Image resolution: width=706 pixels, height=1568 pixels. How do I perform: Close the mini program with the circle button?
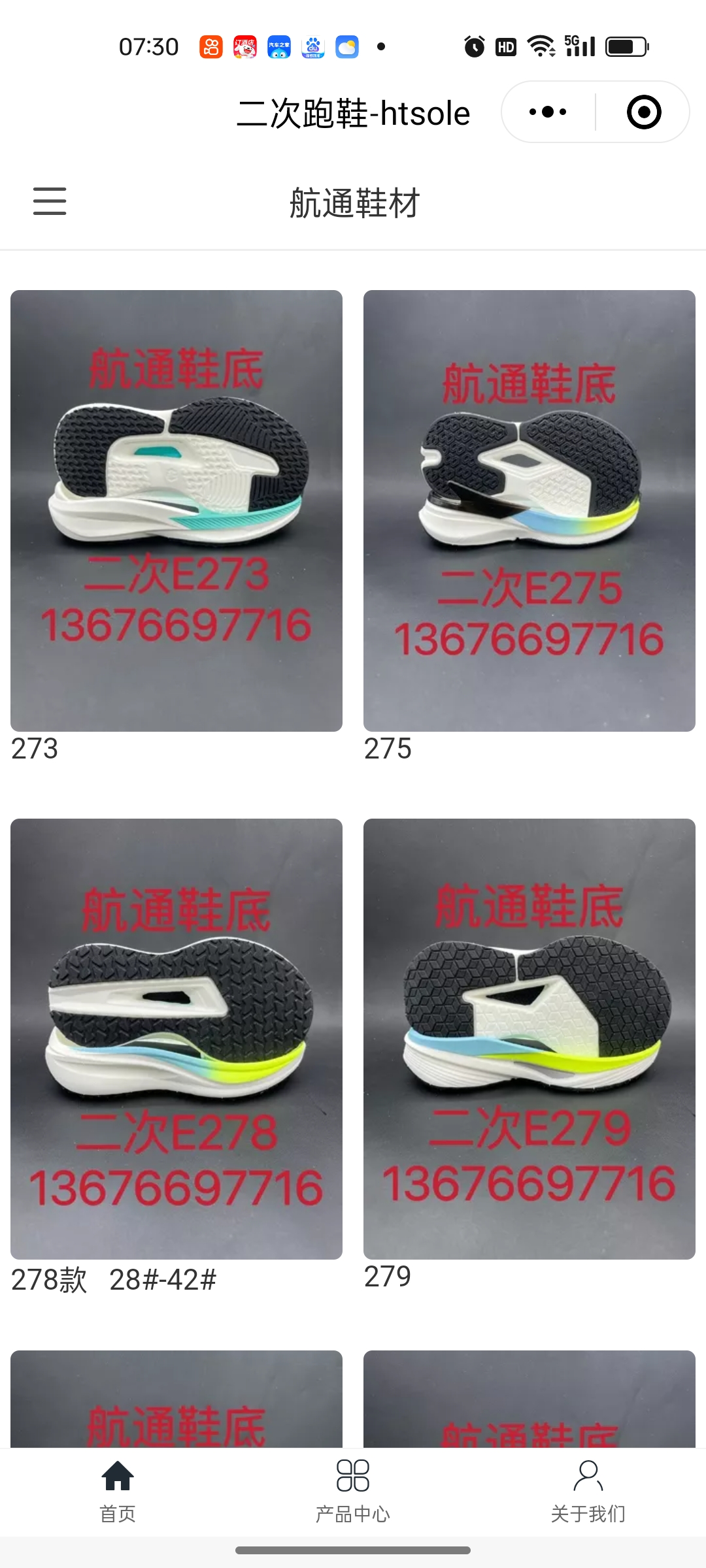pos(643,112)
